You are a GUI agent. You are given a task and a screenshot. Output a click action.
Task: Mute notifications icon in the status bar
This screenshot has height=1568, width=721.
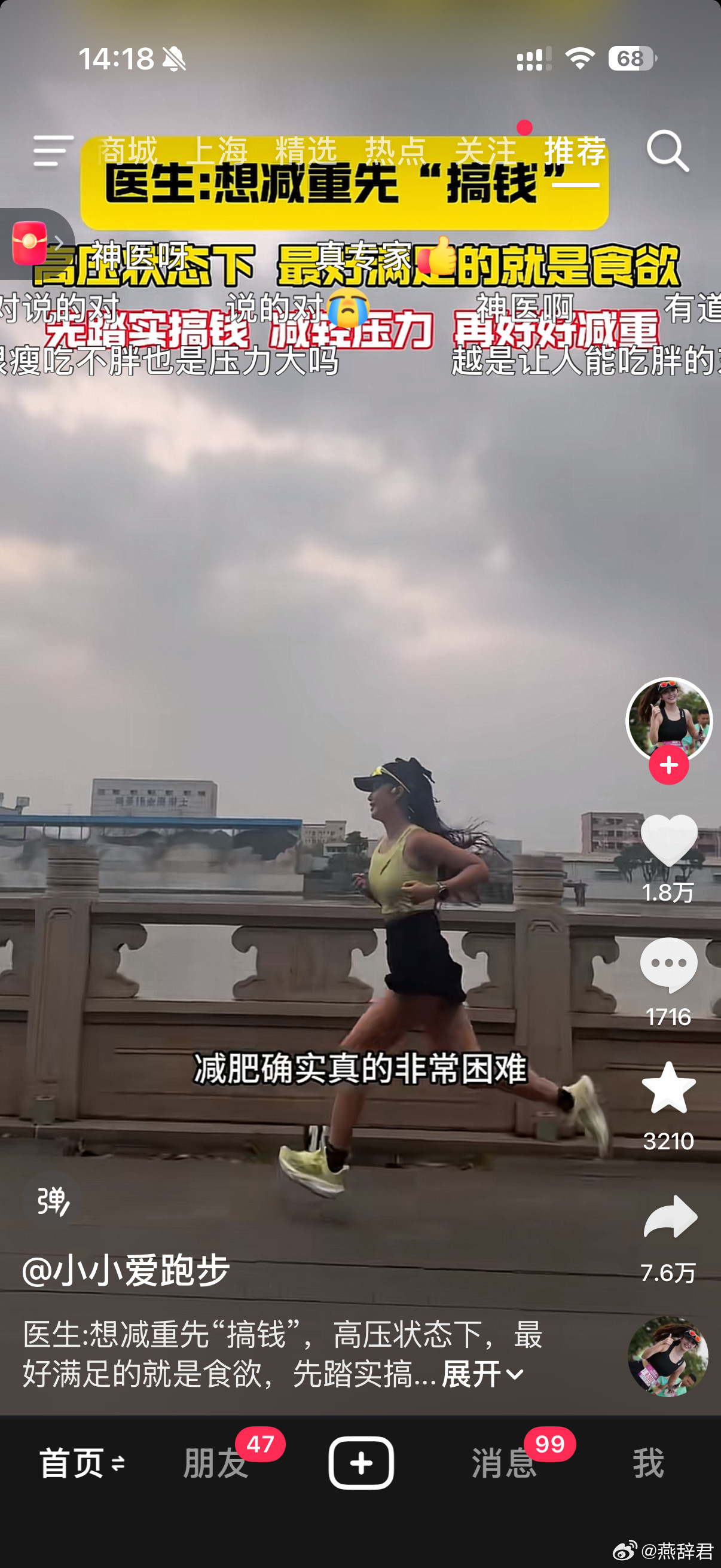[x=175, y=59]
